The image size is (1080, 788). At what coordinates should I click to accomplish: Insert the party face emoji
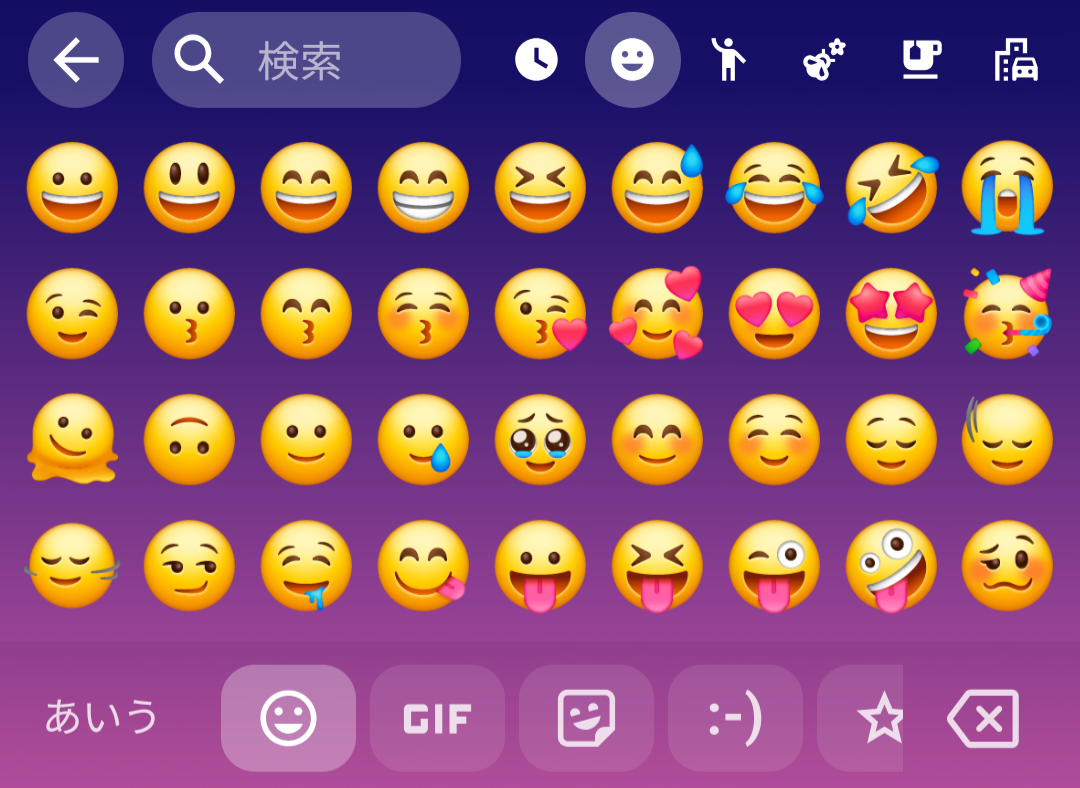point(1007,313)
